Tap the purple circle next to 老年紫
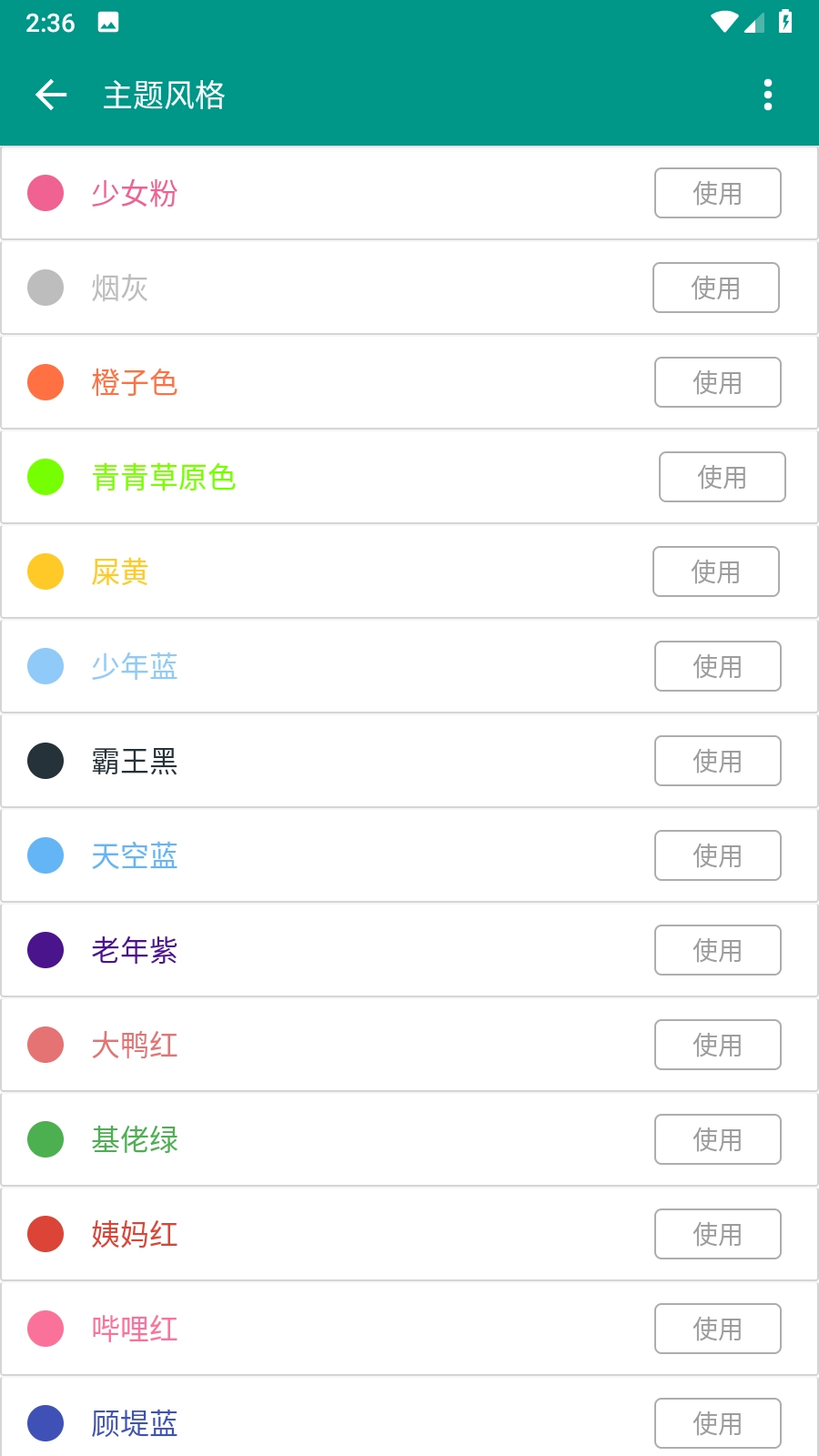The width and height of the screenshot is (819, 1456). coord(45,950)
